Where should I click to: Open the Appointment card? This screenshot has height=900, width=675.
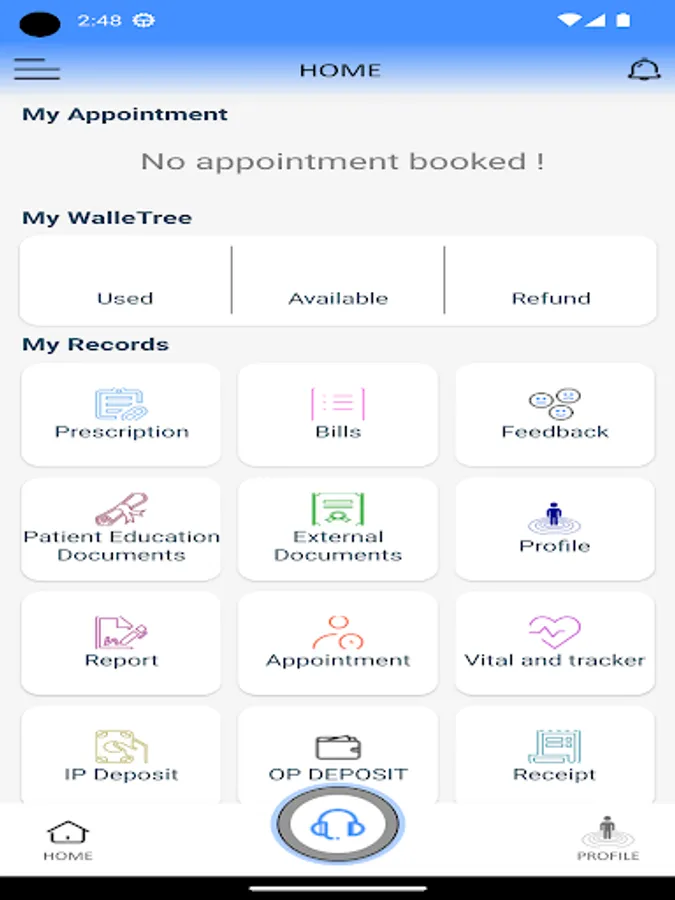coord(338,643)
